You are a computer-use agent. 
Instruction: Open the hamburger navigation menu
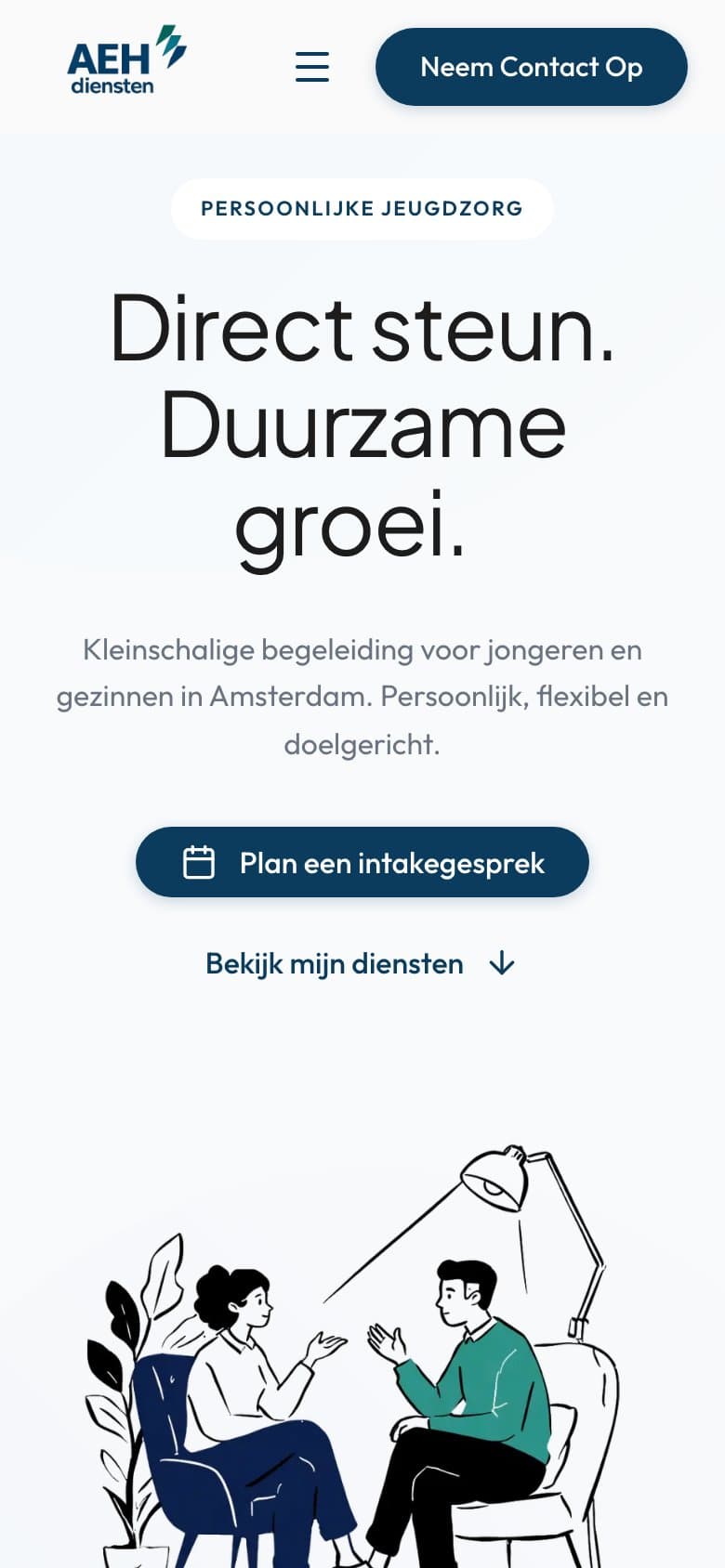coord(312,67)
